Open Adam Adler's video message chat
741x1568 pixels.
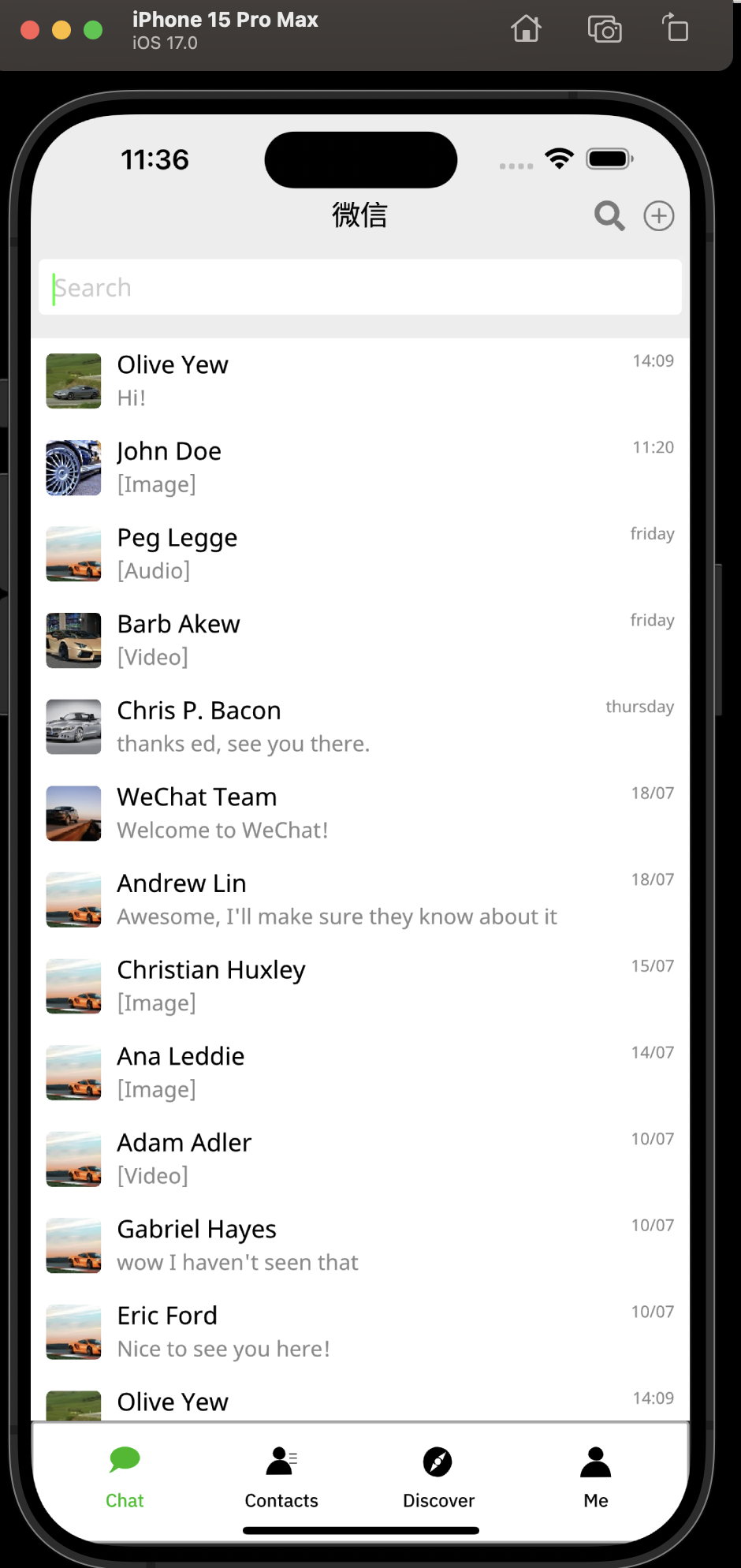(x=360, y=1159)
